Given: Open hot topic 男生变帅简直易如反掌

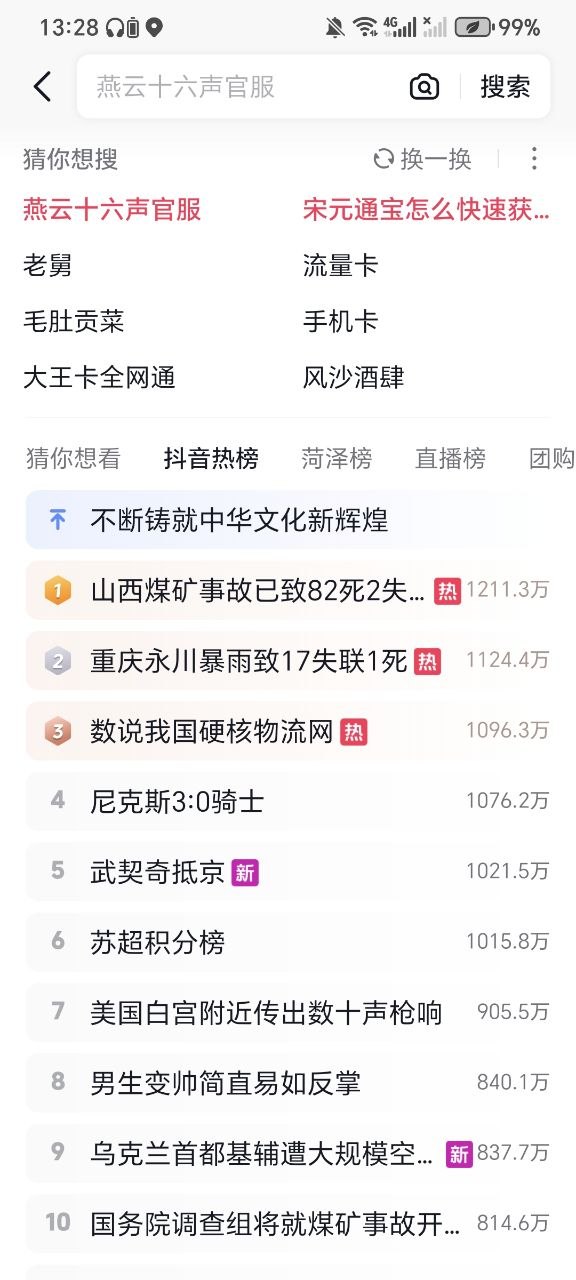Looking at the screenshot, I should 288,1082.
